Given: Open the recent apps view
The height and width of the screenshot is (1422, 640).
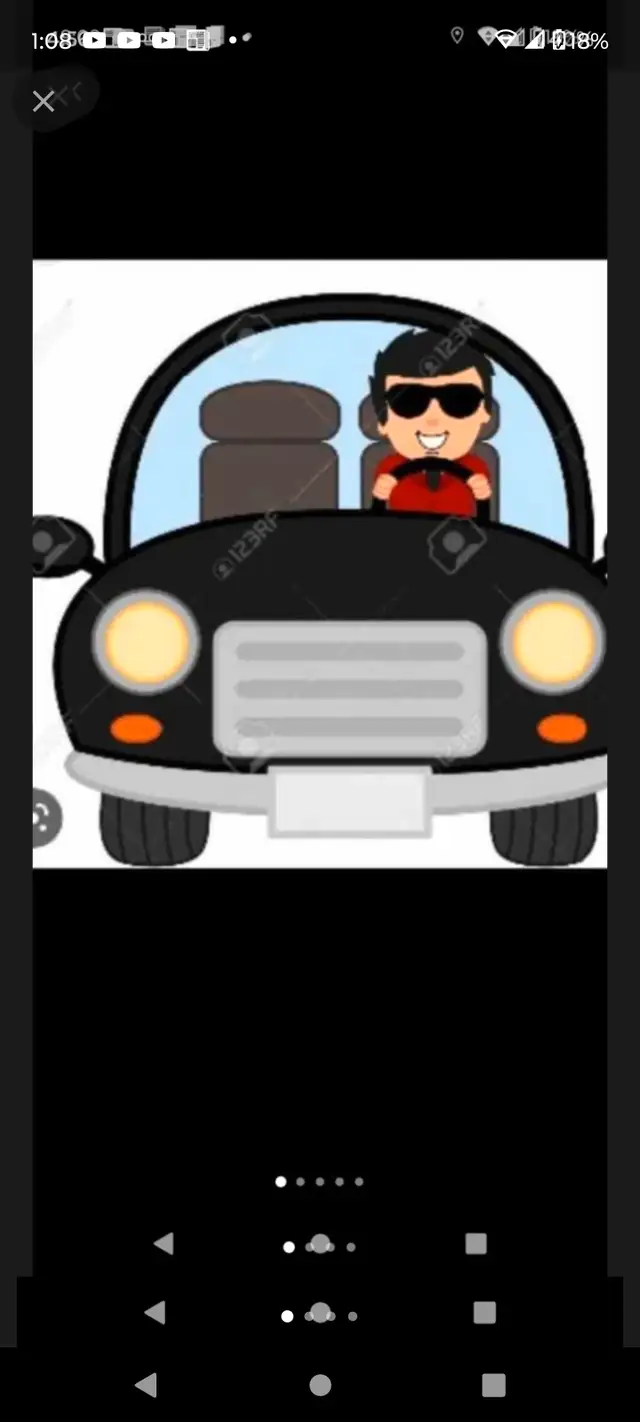Looking at the screenshot, I should click(493, 1385).
